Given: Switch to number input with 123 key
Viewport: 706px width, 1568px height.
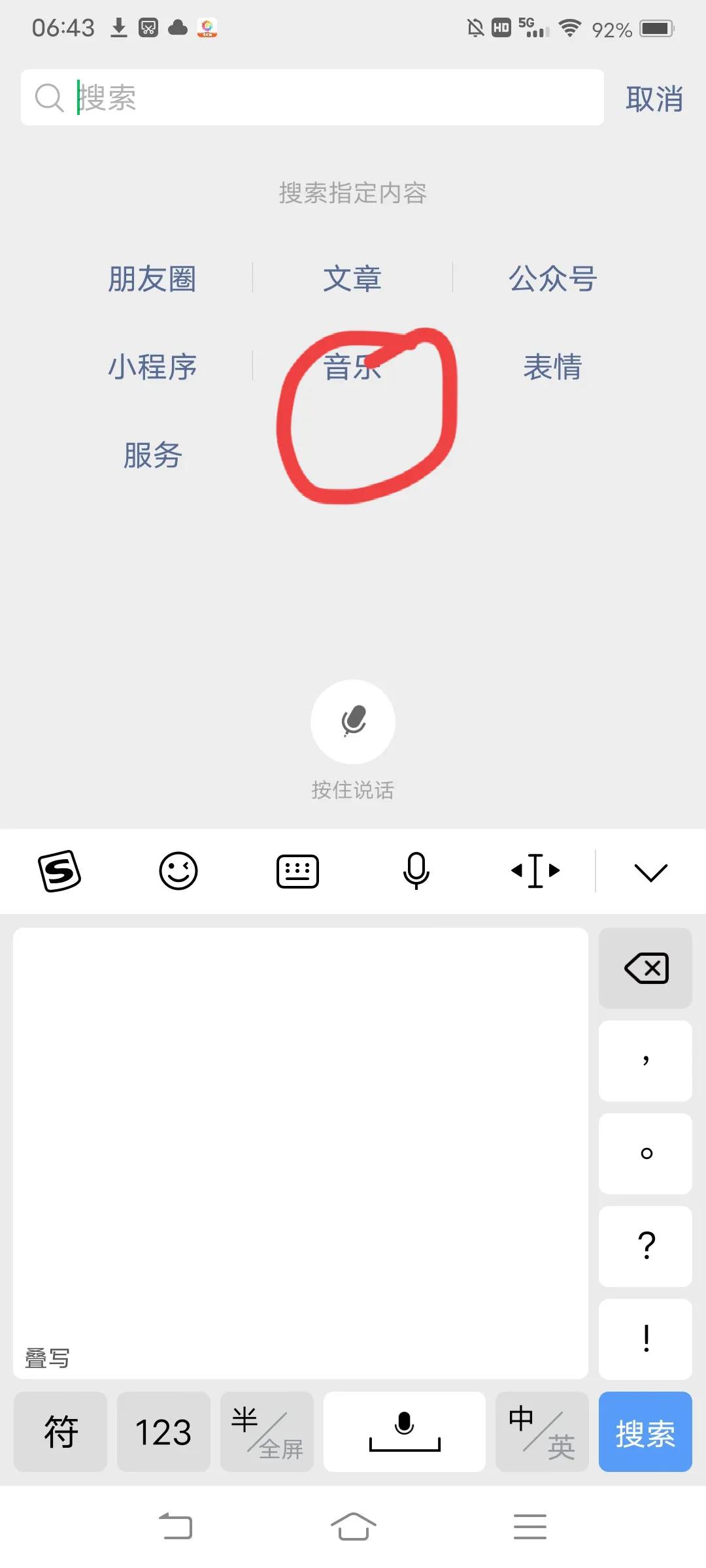Looking at the screenshot, I should [163, 1432].
